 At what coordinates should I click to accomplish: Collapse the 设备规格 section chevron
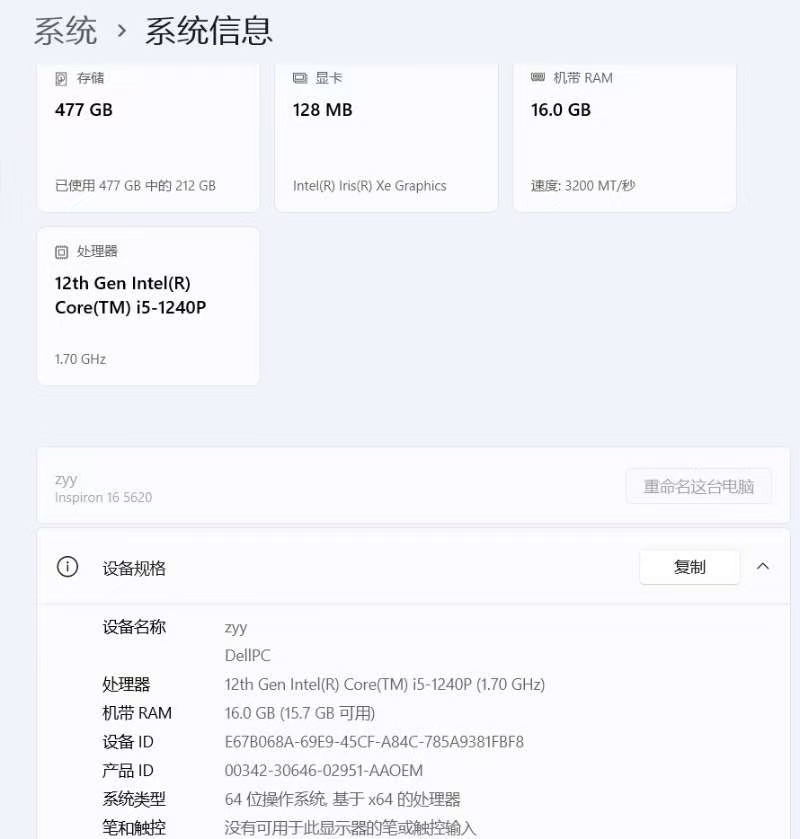pyautogui.click(x=763, y=567)
